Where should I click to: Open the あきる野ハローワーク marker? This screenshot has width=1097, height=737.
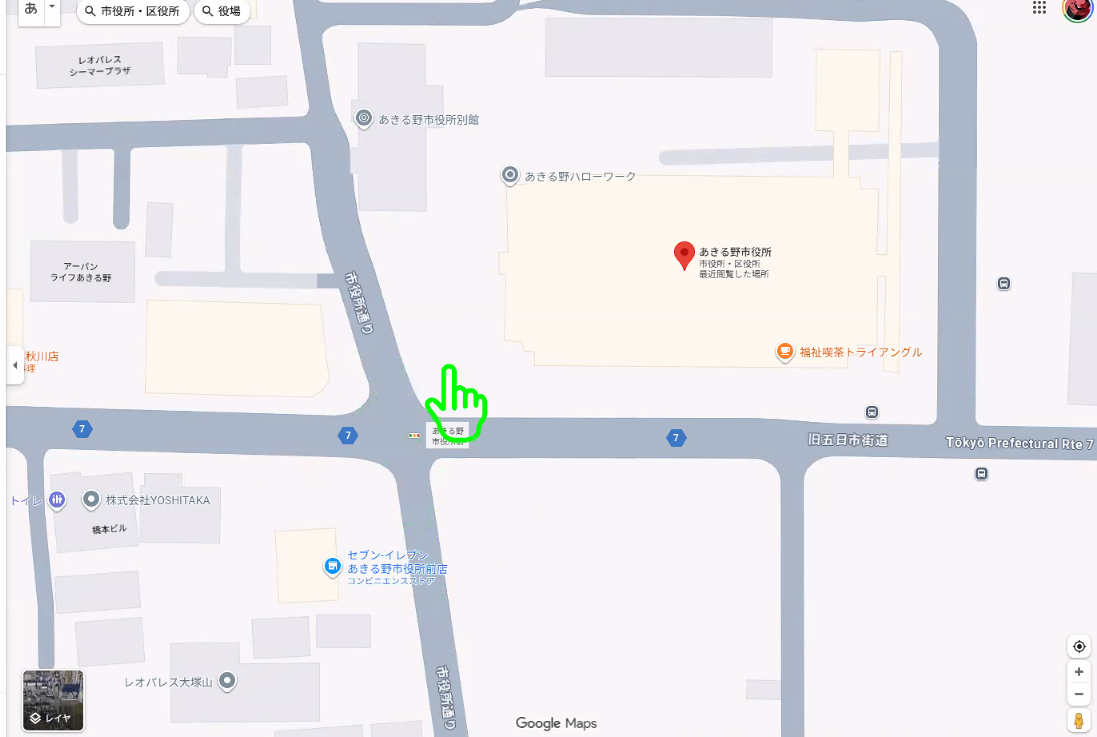(510, 176)
